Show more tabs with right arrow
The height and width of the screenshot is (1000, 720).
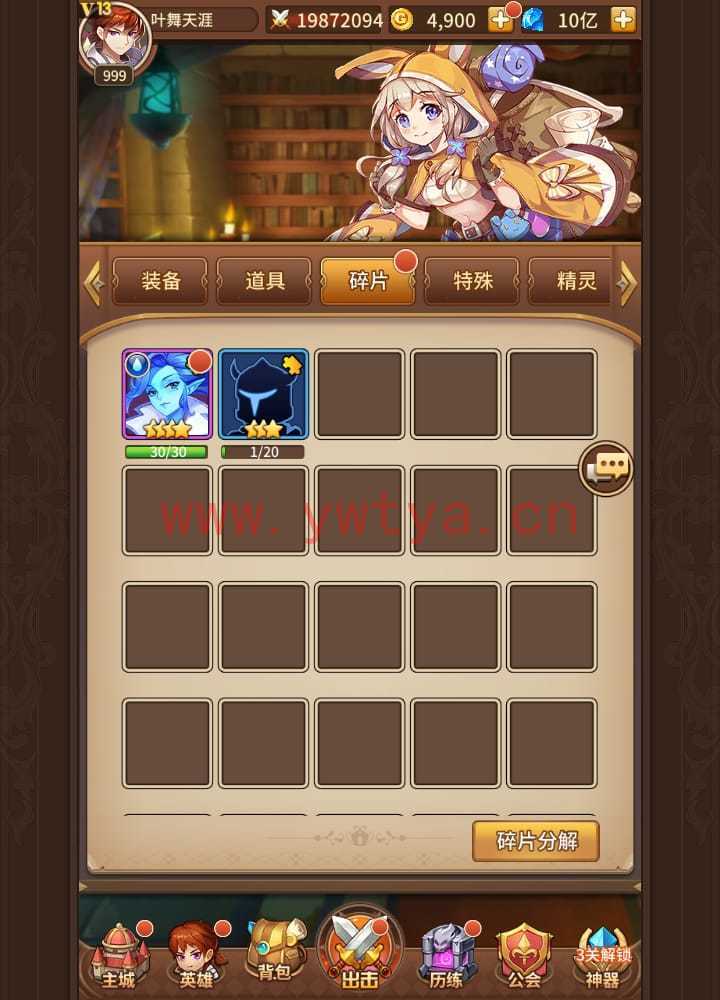coord(628,282)
